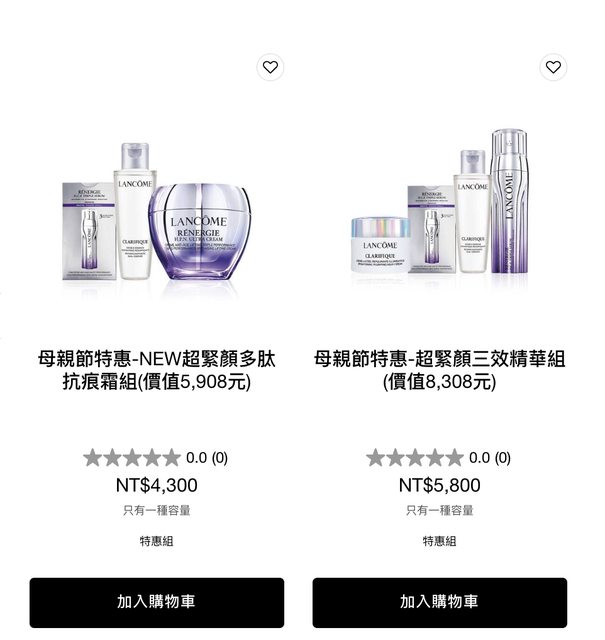Open the 超緊顏多肽抗痕霜組 product card
This screenshot has width=605, height=640.
(156, 370)
